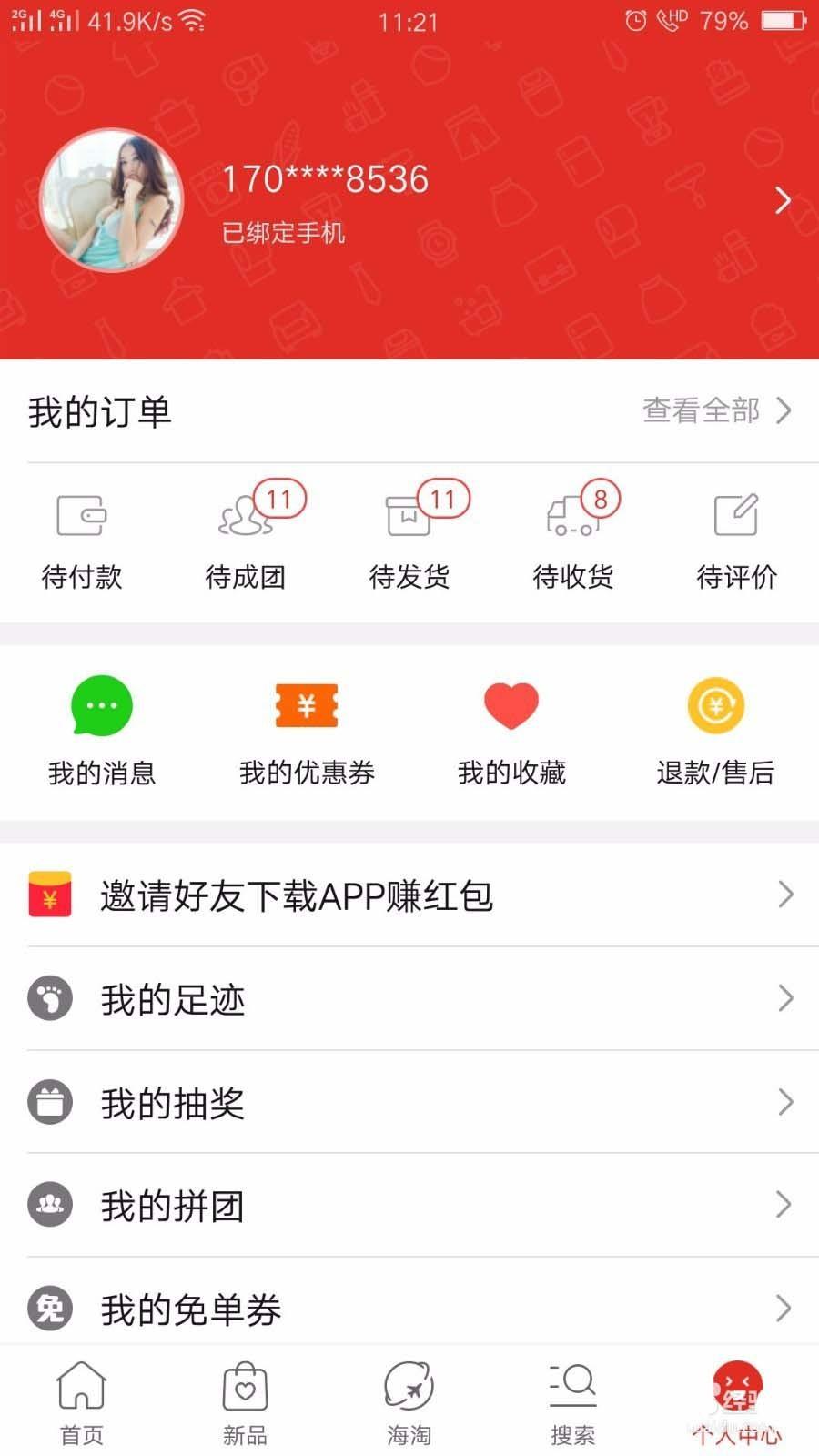Screen dimensions: 819x1456
Task: Open the gift icon for my lottery
Action: tap(50, 1103)
